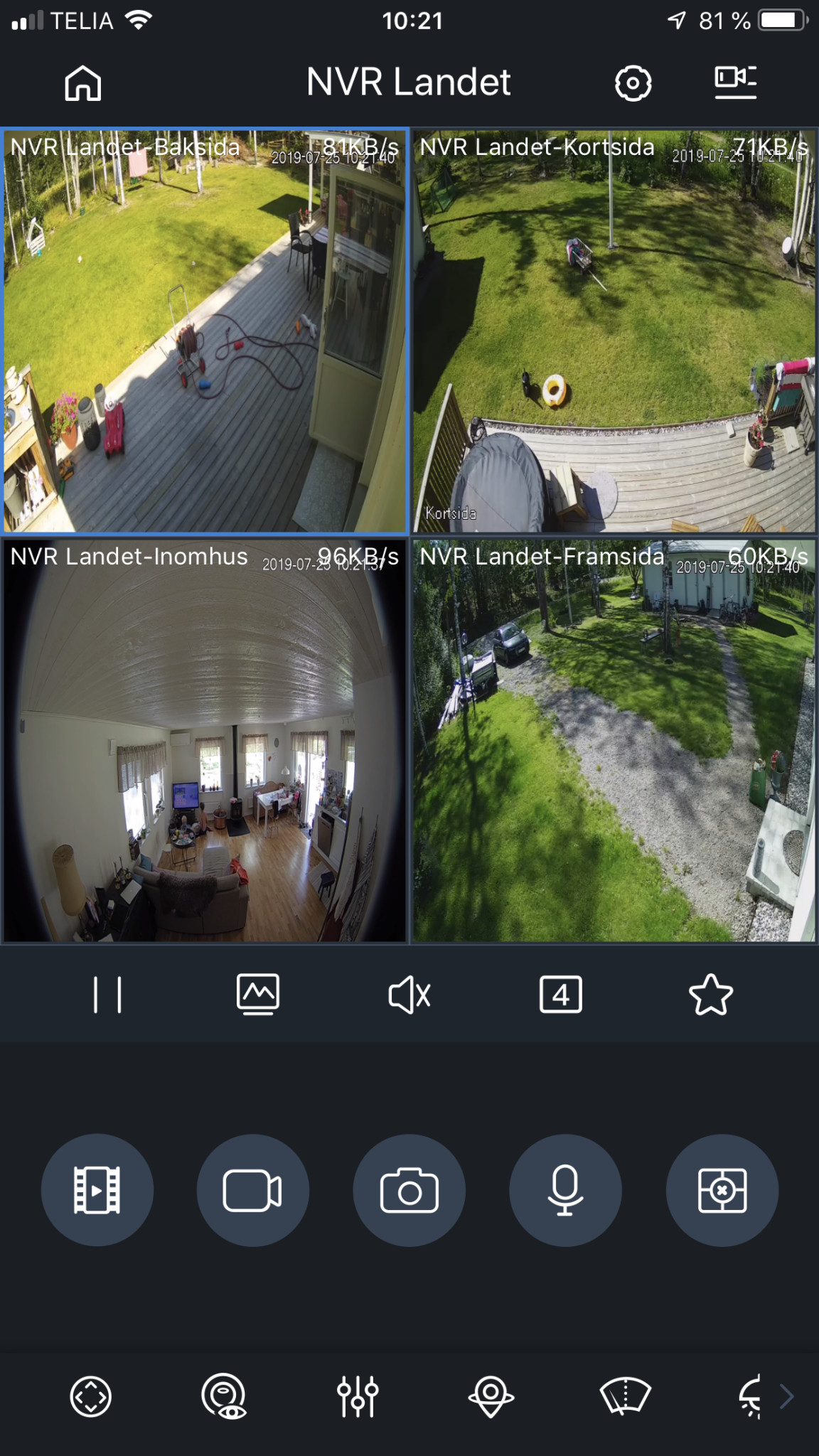The height and width of the screenshot is (1456, 819).
Task: Take a snapshot with camera button
Action: [409, 1189]
